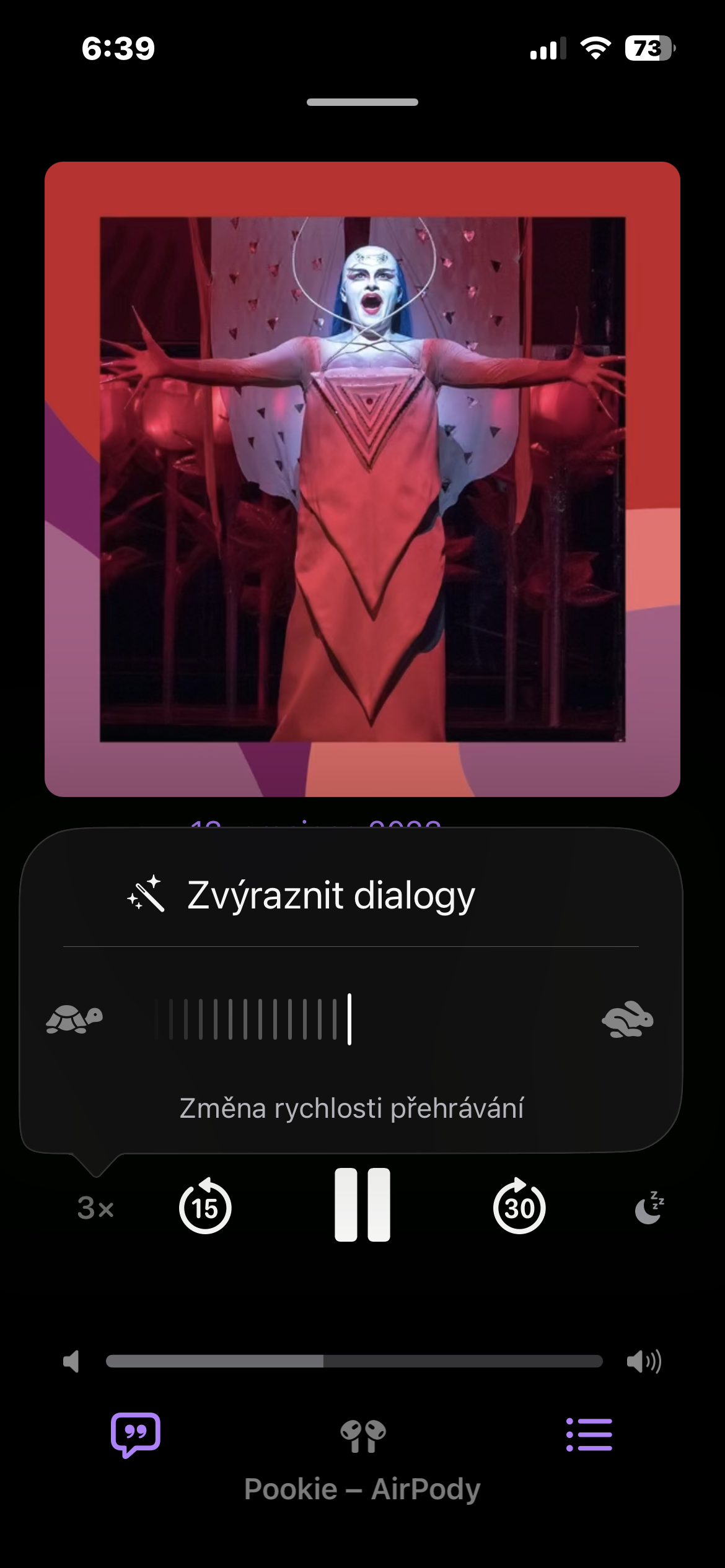Enable Zvýraznit dialogy option
Image resolution: width=725 pixels, height=1568 pixels.
(x=331, y=895)
